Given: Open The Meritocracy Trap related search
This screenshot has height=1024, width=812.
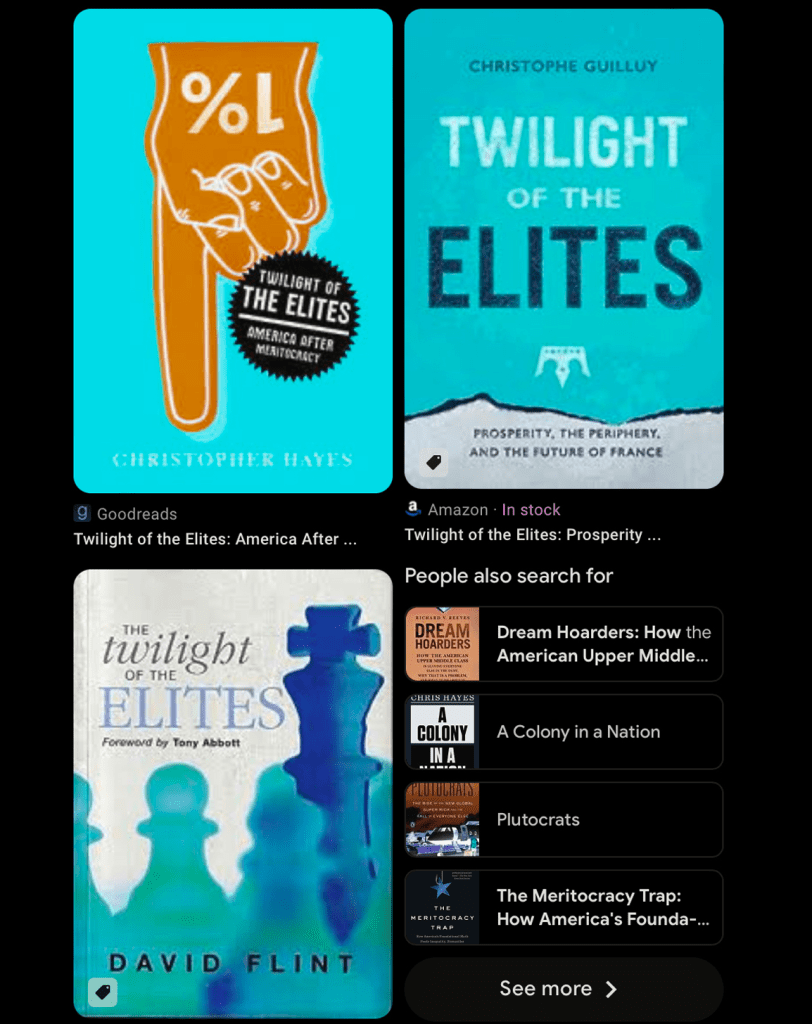Looking at the screenshot, I should coord(563,908).
